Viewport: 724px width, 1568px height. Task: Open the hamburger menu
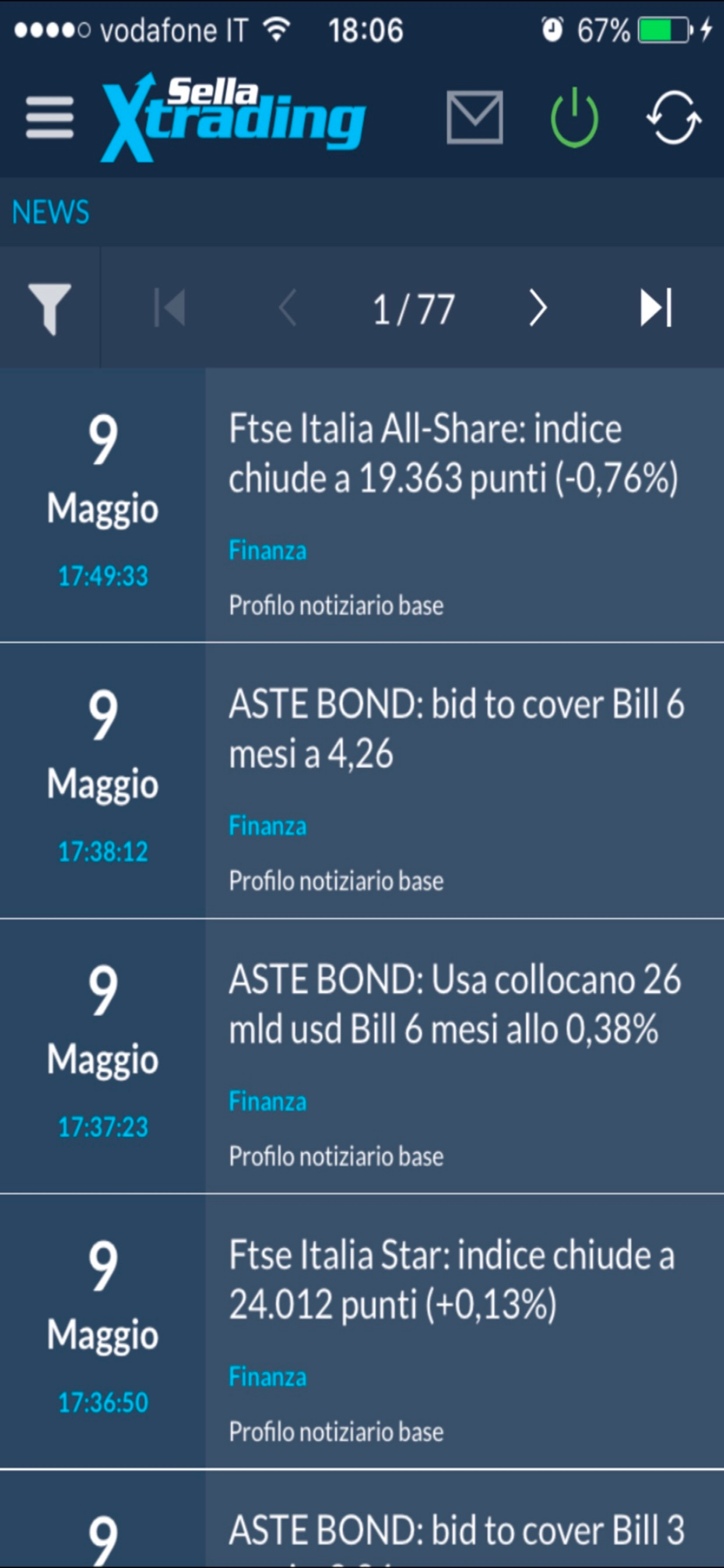(50, 117)
